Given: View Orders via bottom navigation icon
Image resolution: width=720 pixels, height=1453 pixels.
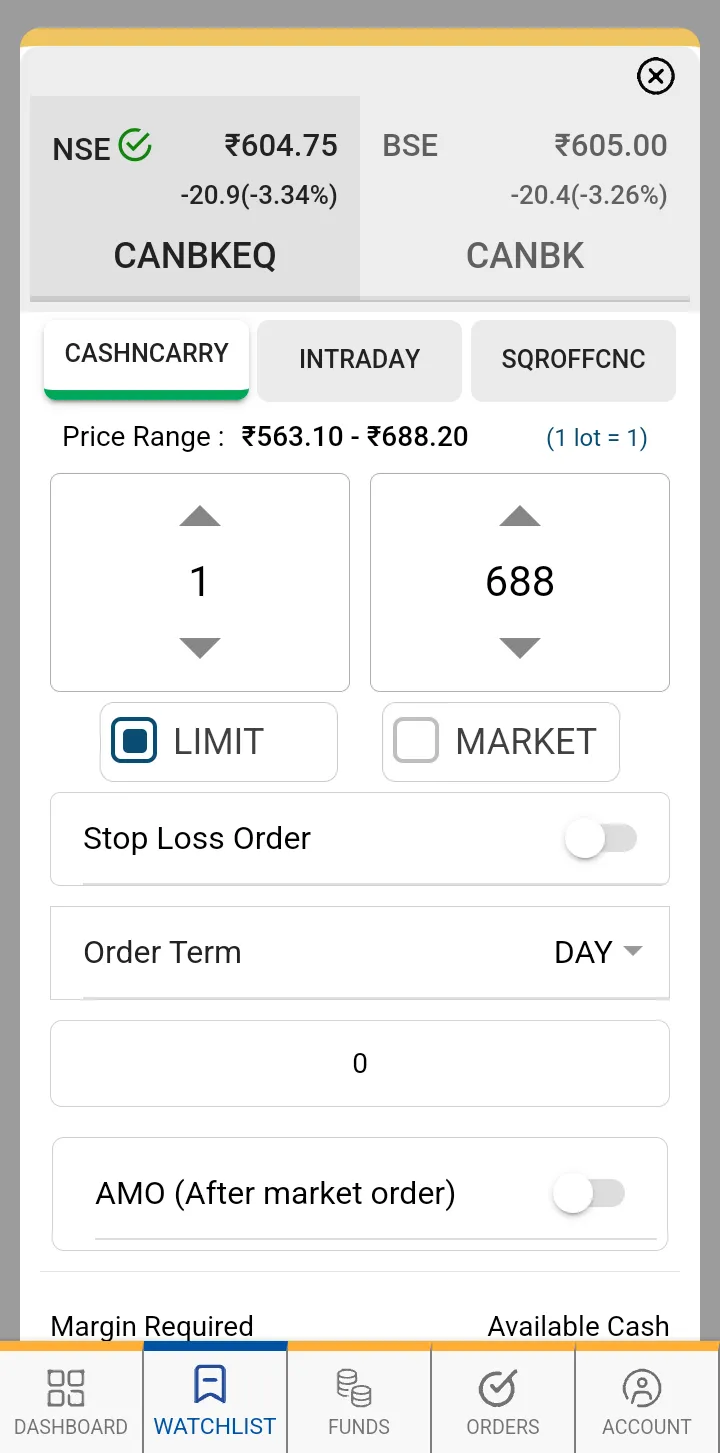Looking at the screenshot, I should [502, 1398].
